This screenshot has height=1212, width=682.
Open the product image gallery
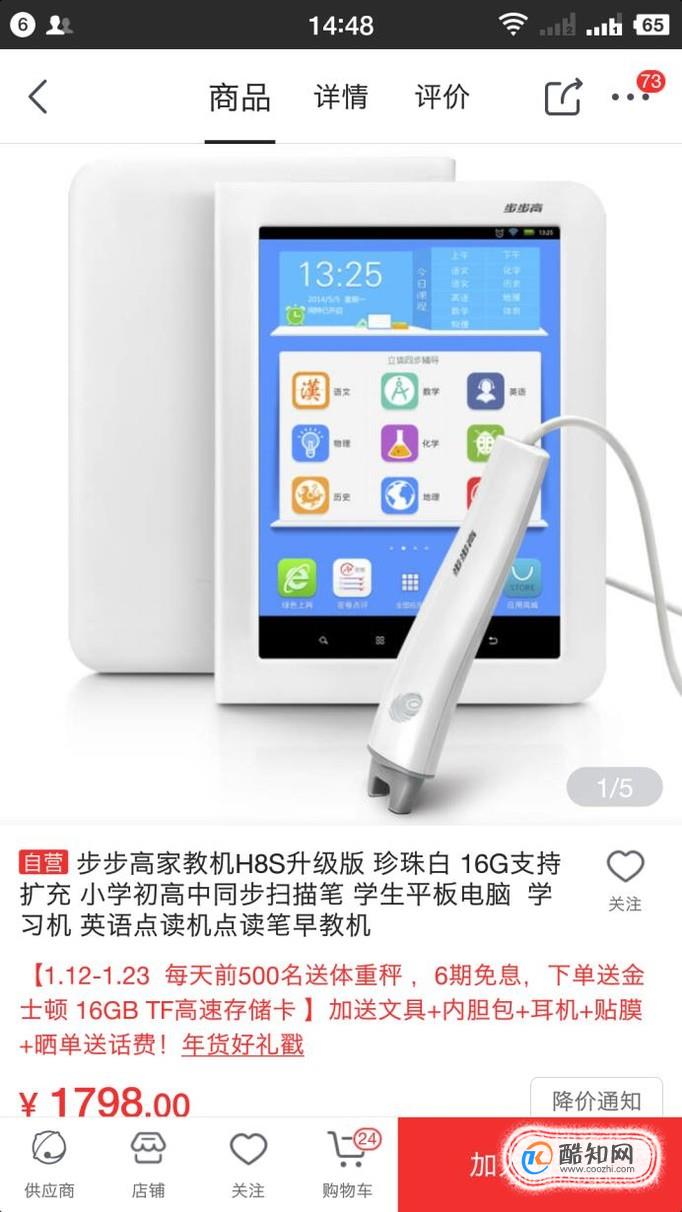(340, 480)
